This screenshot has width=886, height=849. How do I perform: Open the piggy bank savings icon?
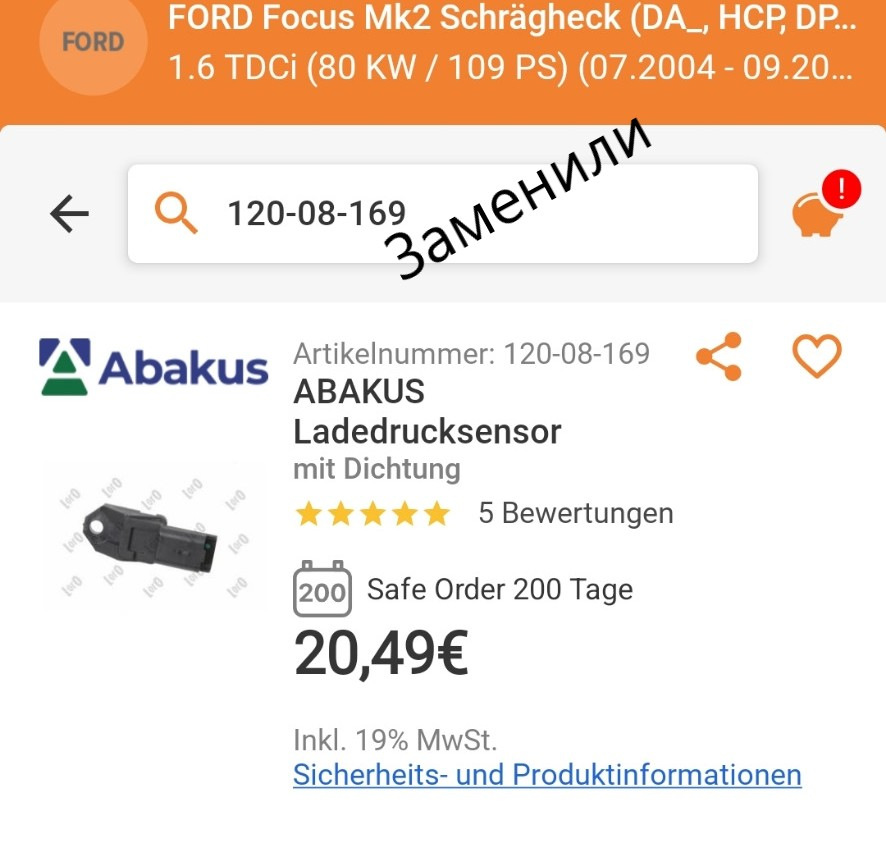coord(819,211)
